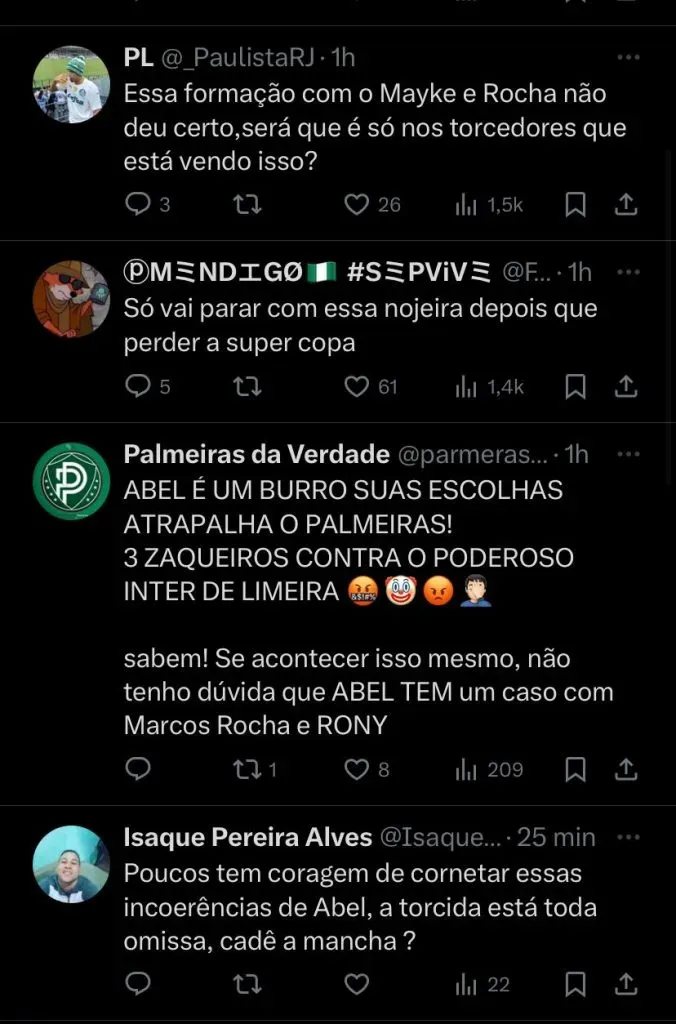Image resolution: width=676 pixels, height=1024 pixels.
Task: Open more options on Palmeiras da Verdade tweet
Action: tap(628, 454)
